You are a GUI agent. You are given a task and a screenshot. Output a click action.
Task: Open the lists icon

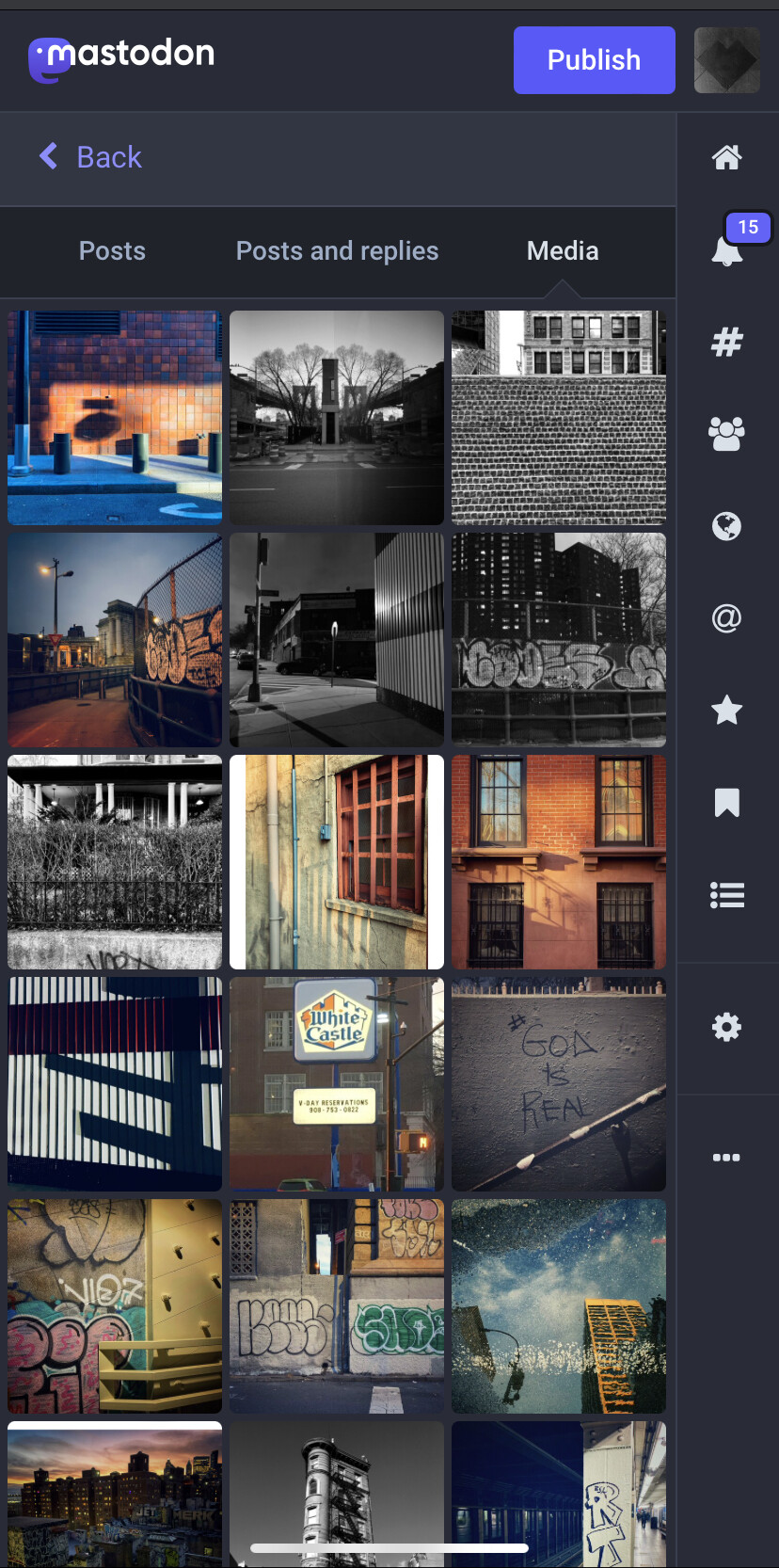click(726, 895)
